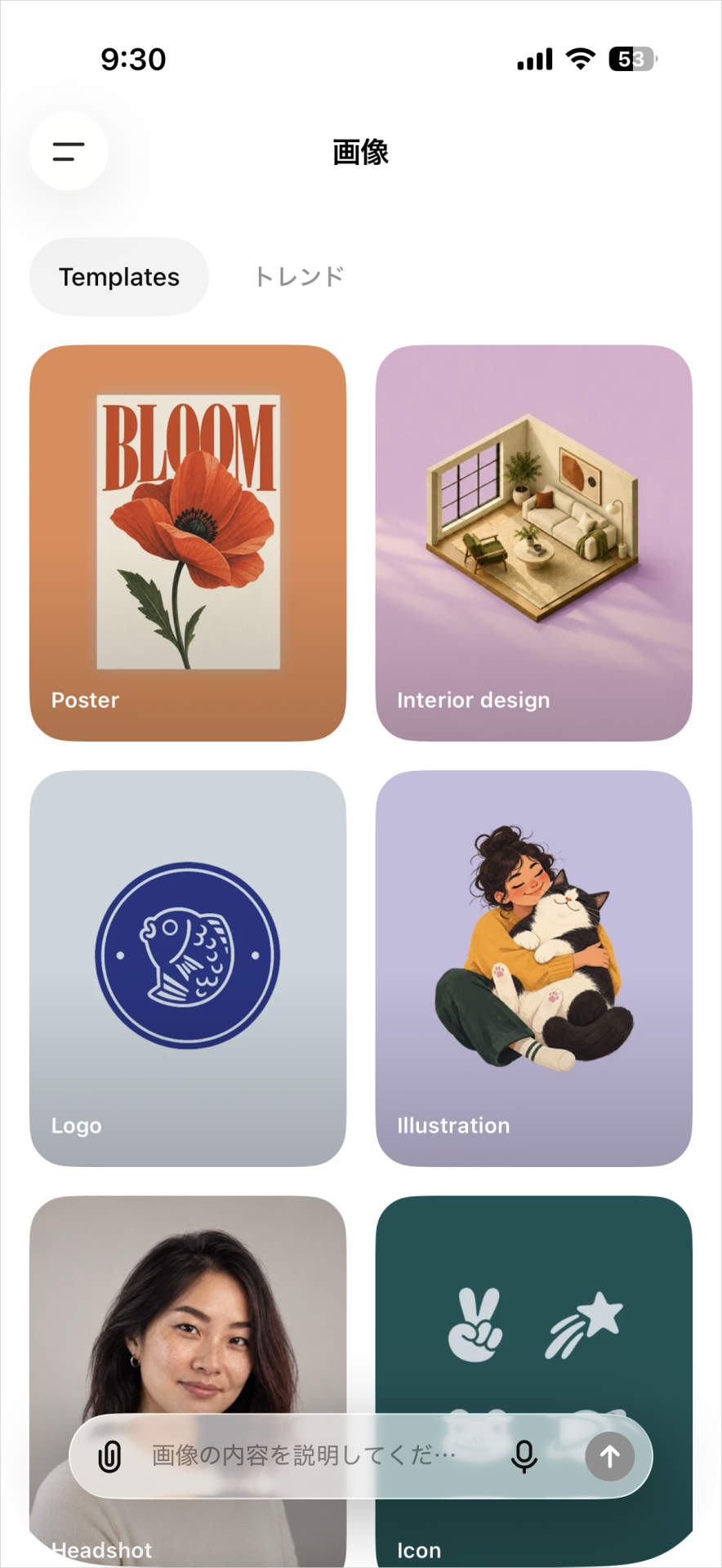Open the hamburger menu button
This screenshot has height=1568, width=722.
click(x=69, y=151)
